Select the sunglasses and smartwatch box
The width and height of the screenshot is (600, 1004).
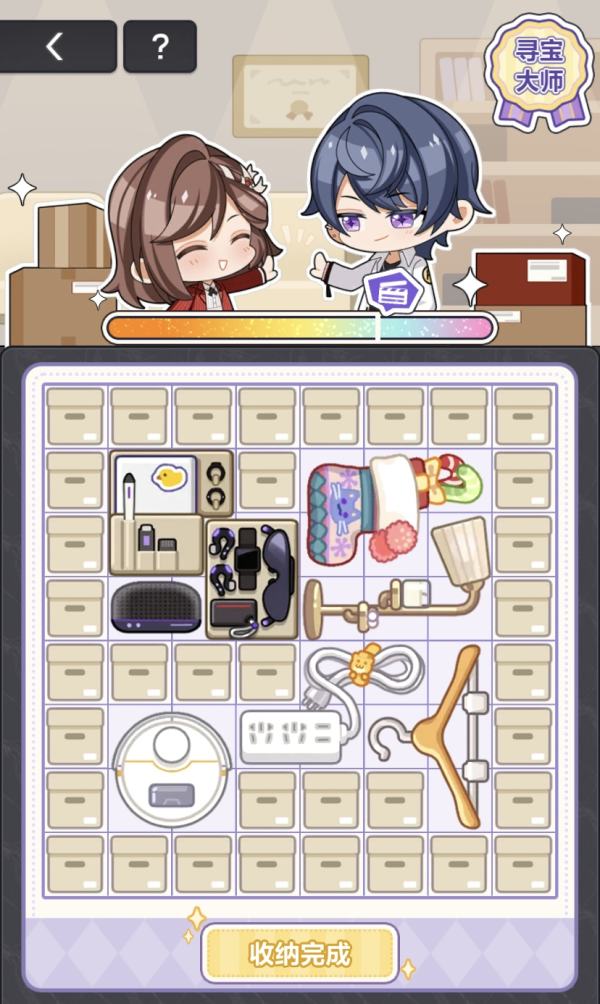[x=252, y=578]
